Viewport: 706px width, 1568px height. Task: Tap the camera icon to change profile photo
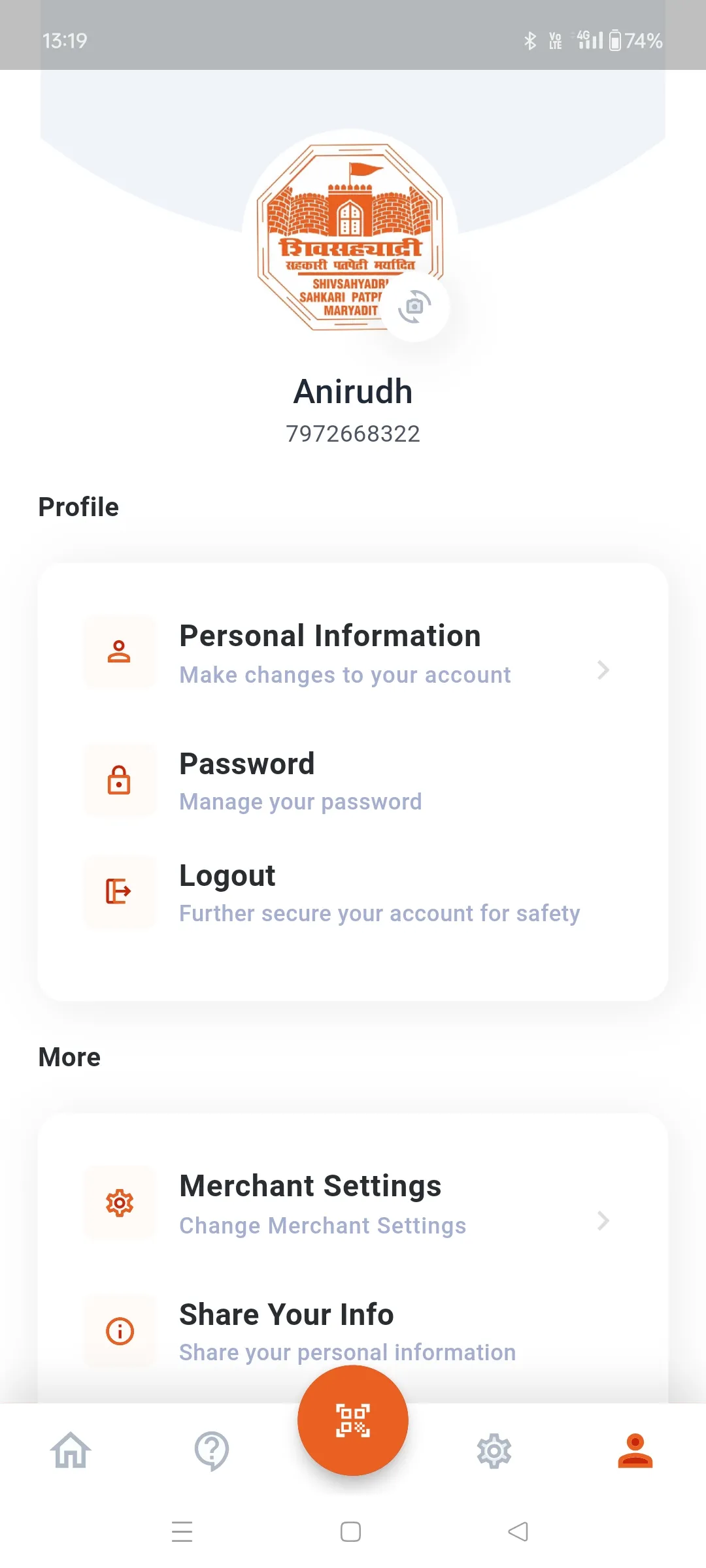[x=416, y=308]
